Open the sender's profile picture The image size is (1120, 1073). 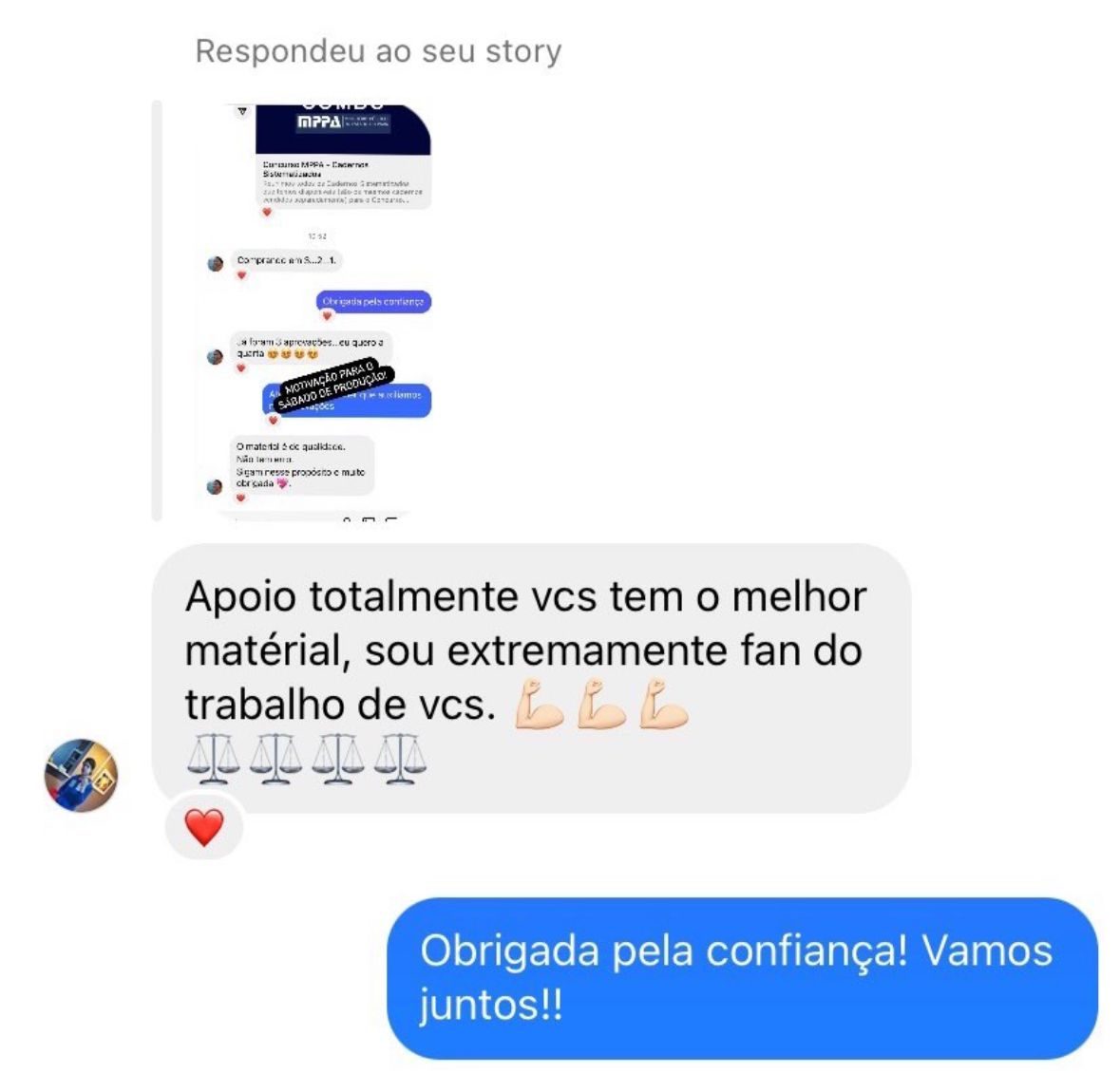pyautogui.click(x=81, y=775)
